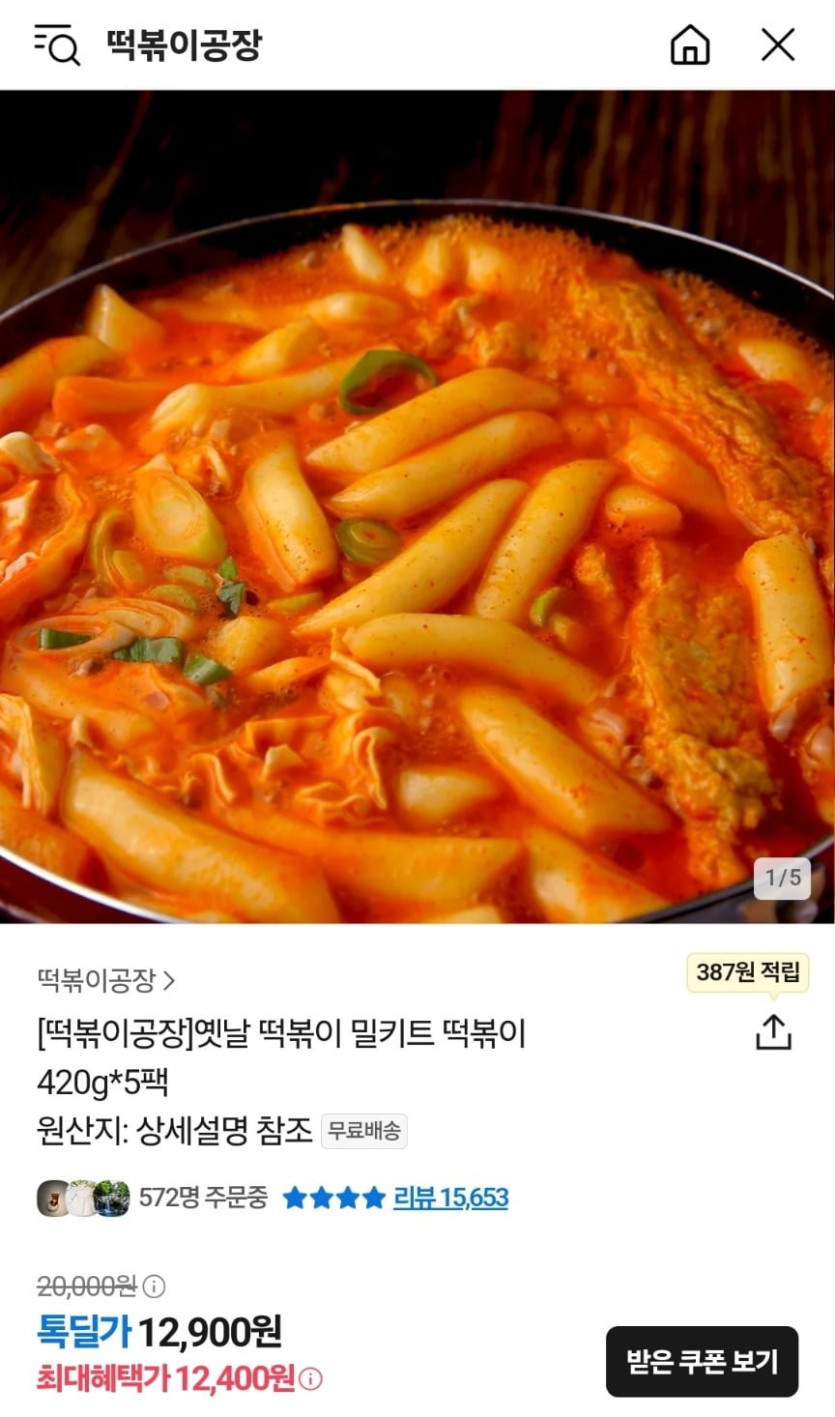
Task: Close the product page
Action: [777, 45]
